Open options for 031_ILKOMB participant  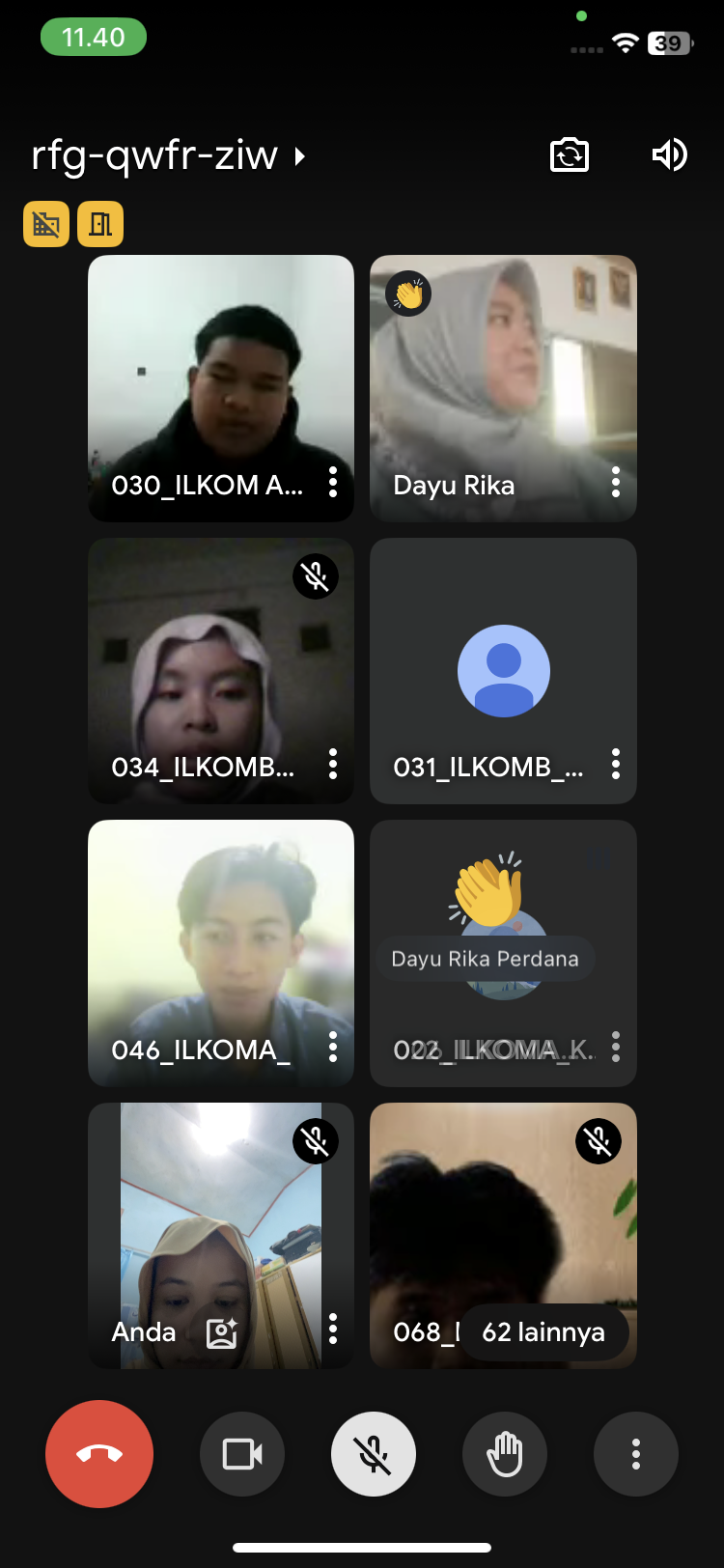[615, 765]
